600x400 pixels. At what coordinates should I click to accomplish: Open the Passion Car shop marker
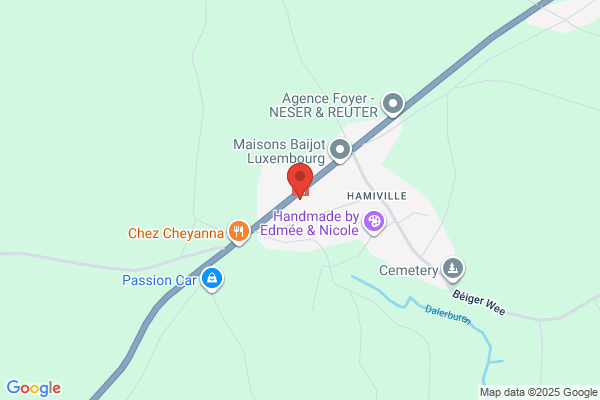coord(212,279)
